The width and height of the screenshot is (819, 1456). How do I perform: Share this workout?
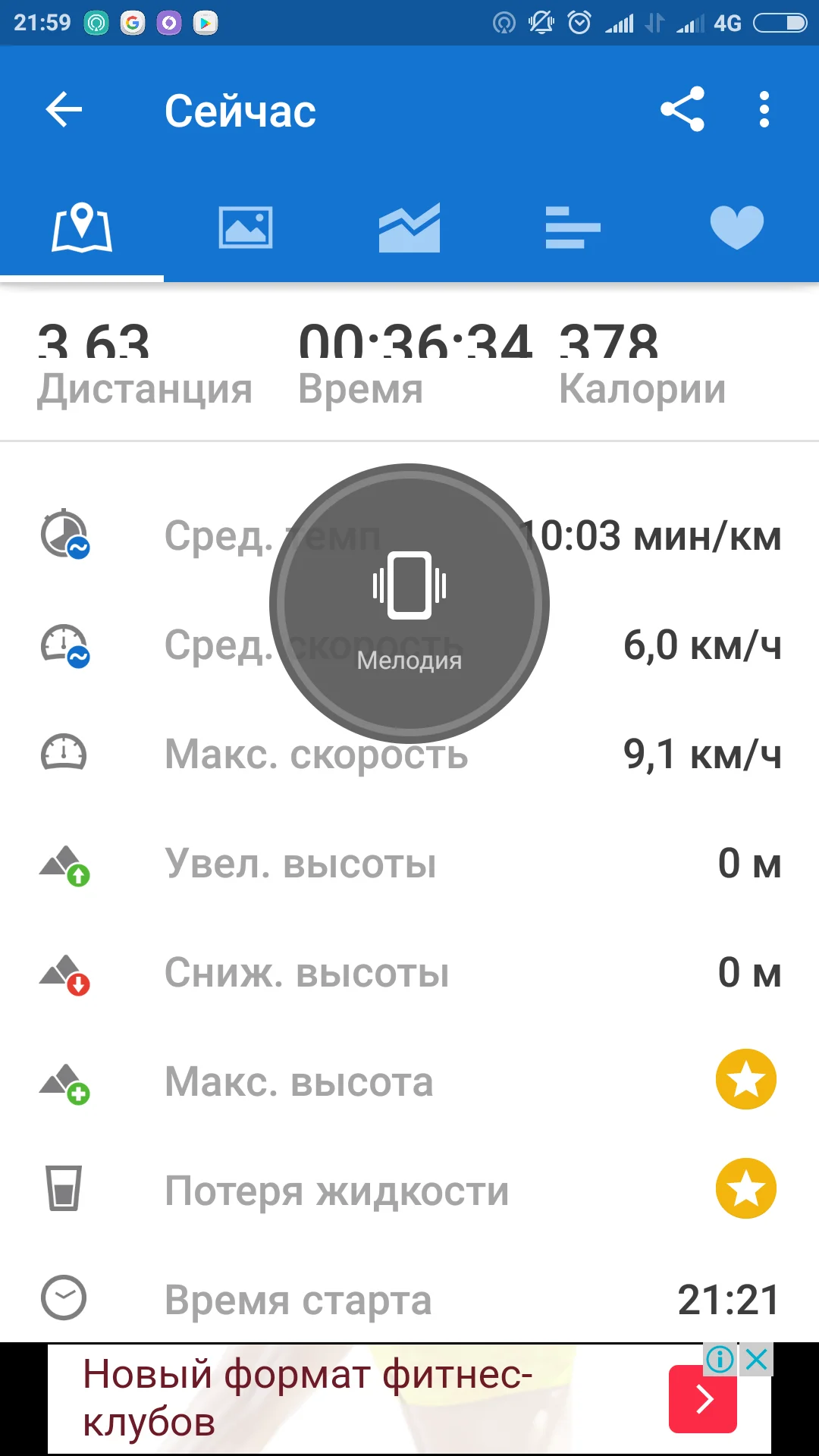[682, 110]
